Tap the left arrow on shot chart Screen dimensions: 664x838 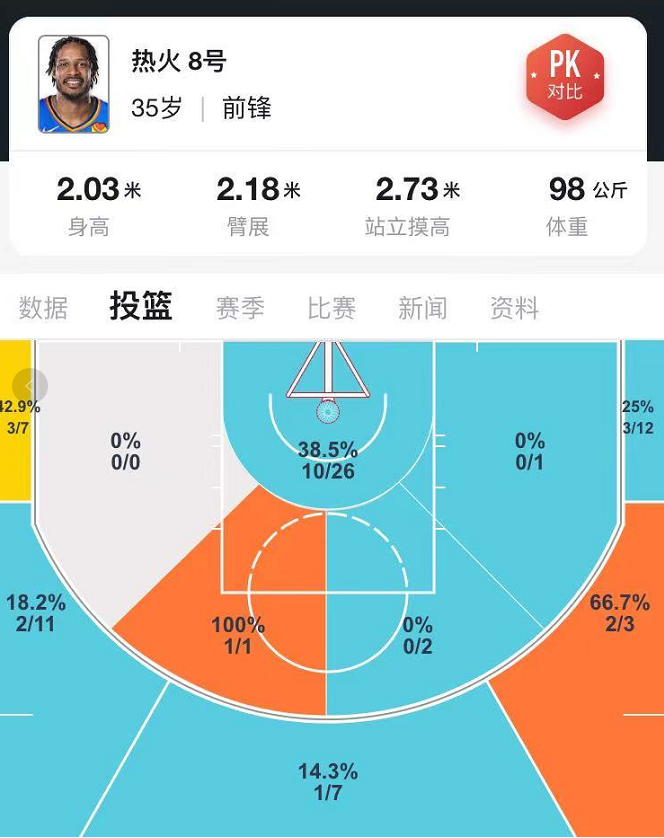[x=30, y=384]
